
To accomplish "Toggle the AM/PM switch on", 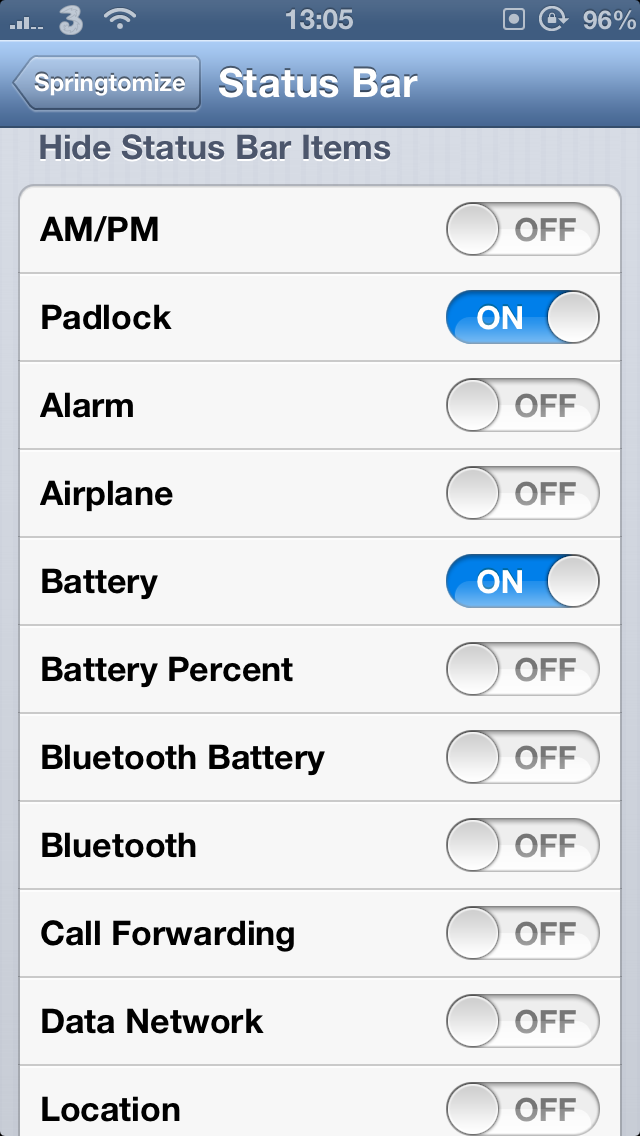I will (x=522, y=230).
